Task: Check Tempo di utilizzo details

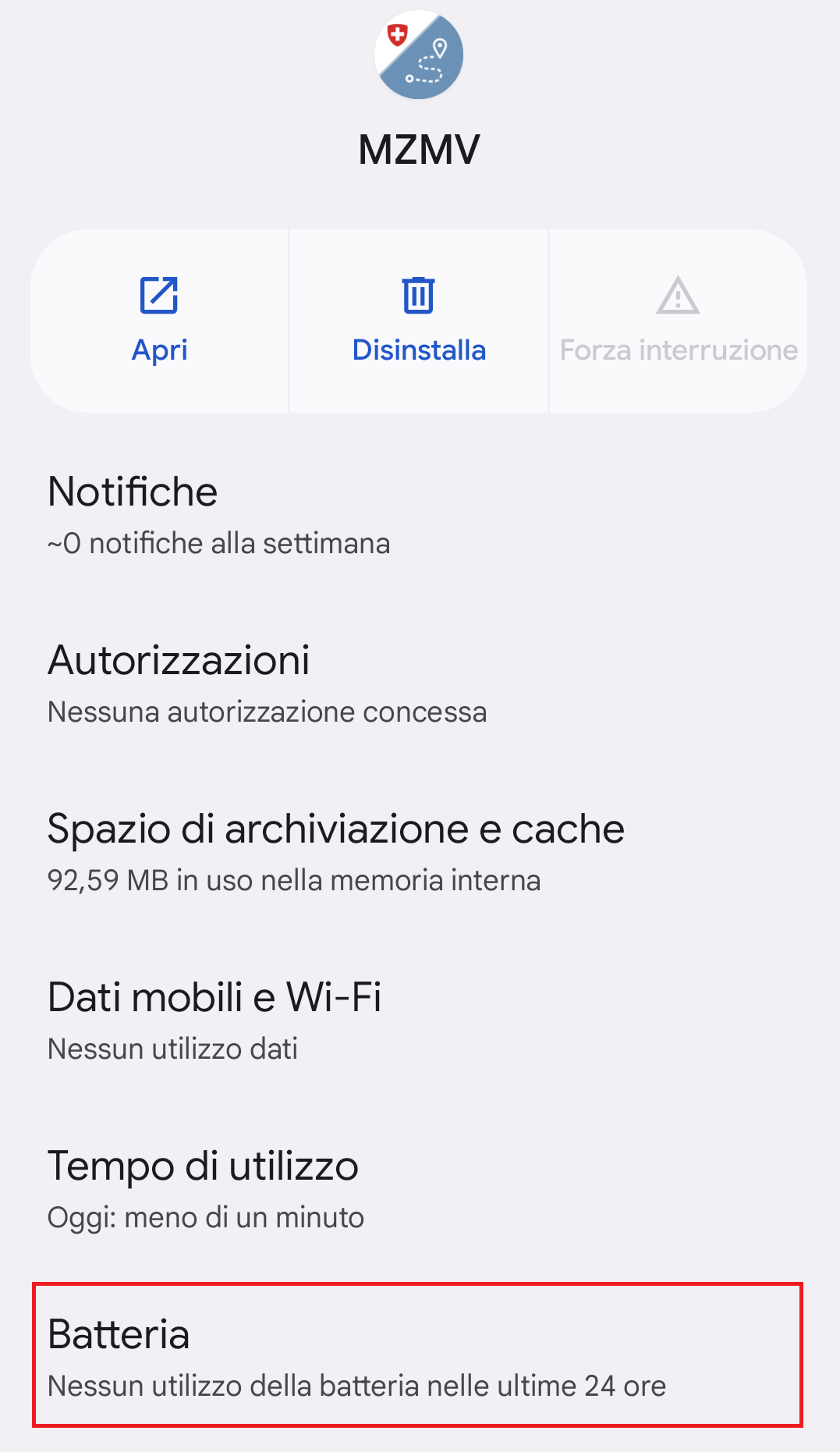Action: tap(420, 1189)
